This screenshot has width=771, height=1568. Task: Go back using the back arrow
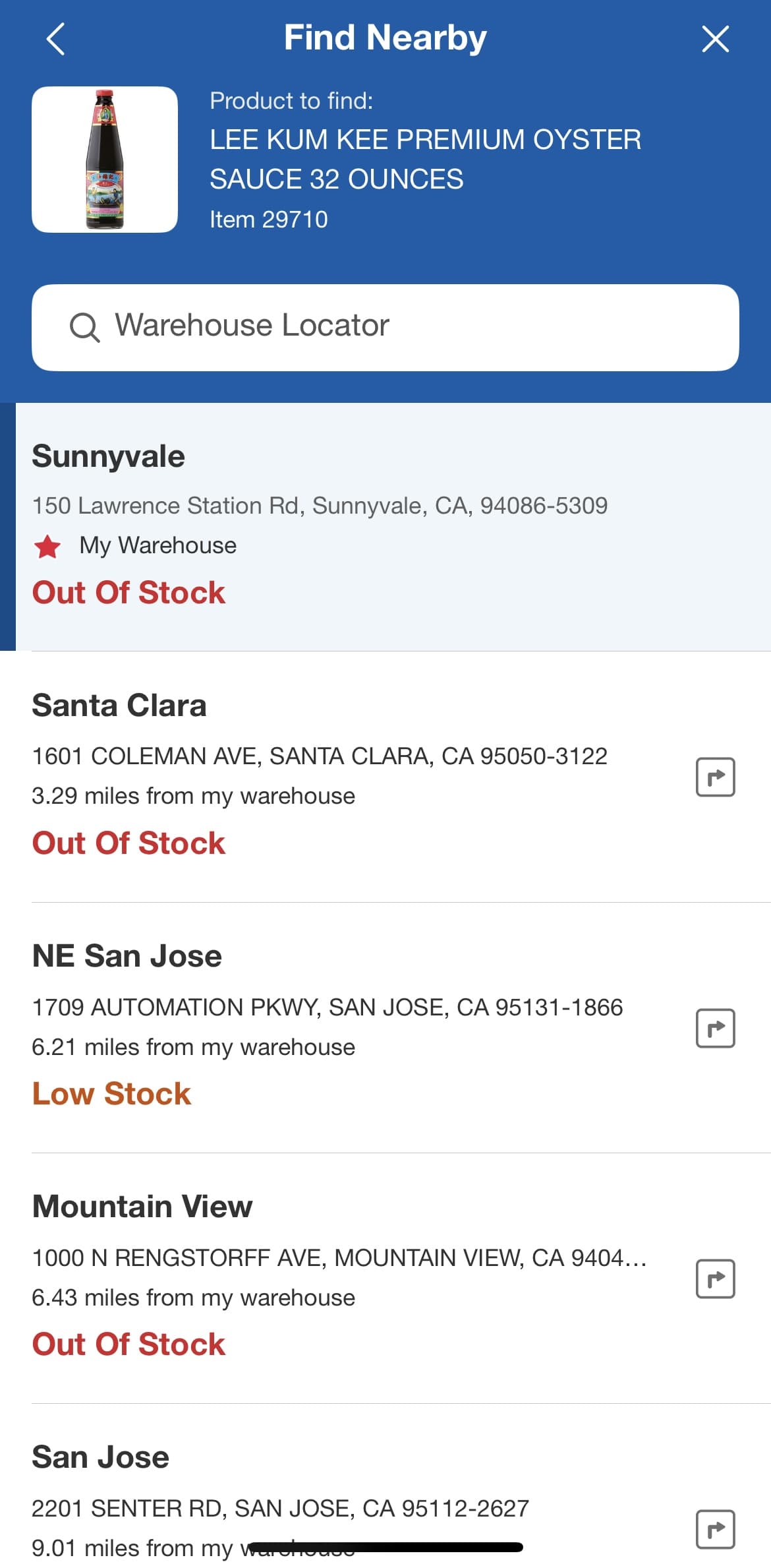coord(56,39)
